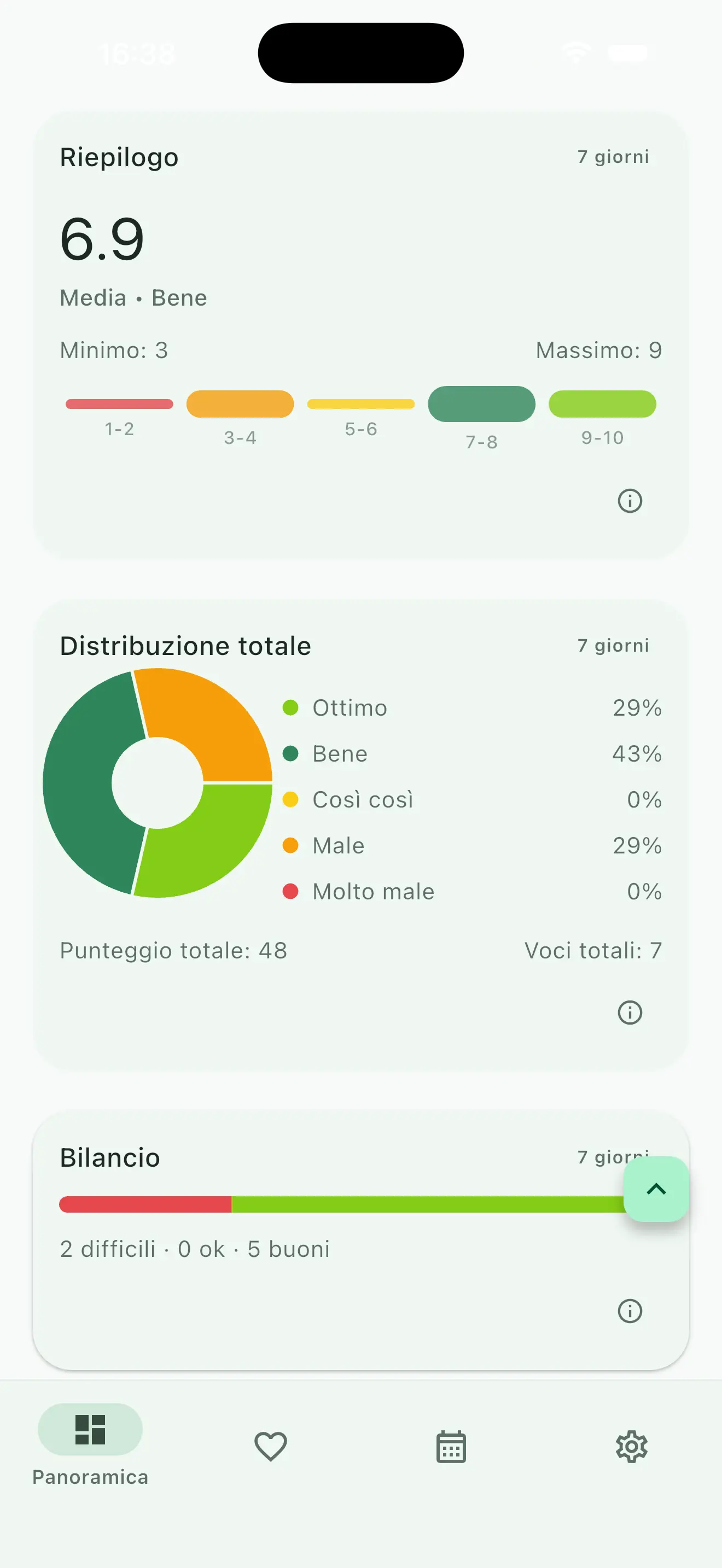Click the info icon in Riepilogo card
This screenshot has height=1568, width=722.
click(630, 501)
